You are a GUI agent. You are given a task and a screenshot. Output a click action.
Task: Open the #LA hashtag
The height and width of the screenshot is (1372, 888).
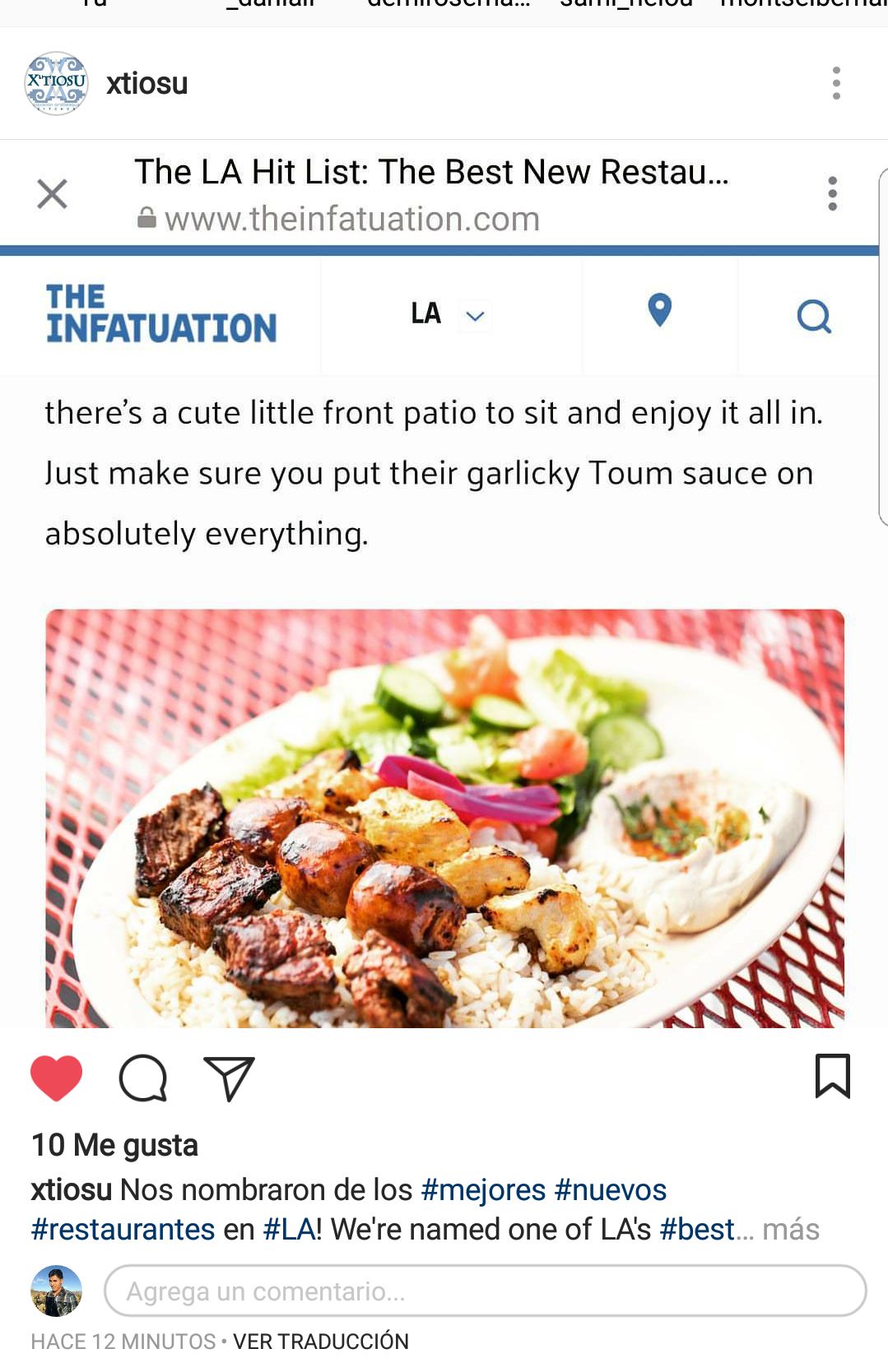point(288,1229)
